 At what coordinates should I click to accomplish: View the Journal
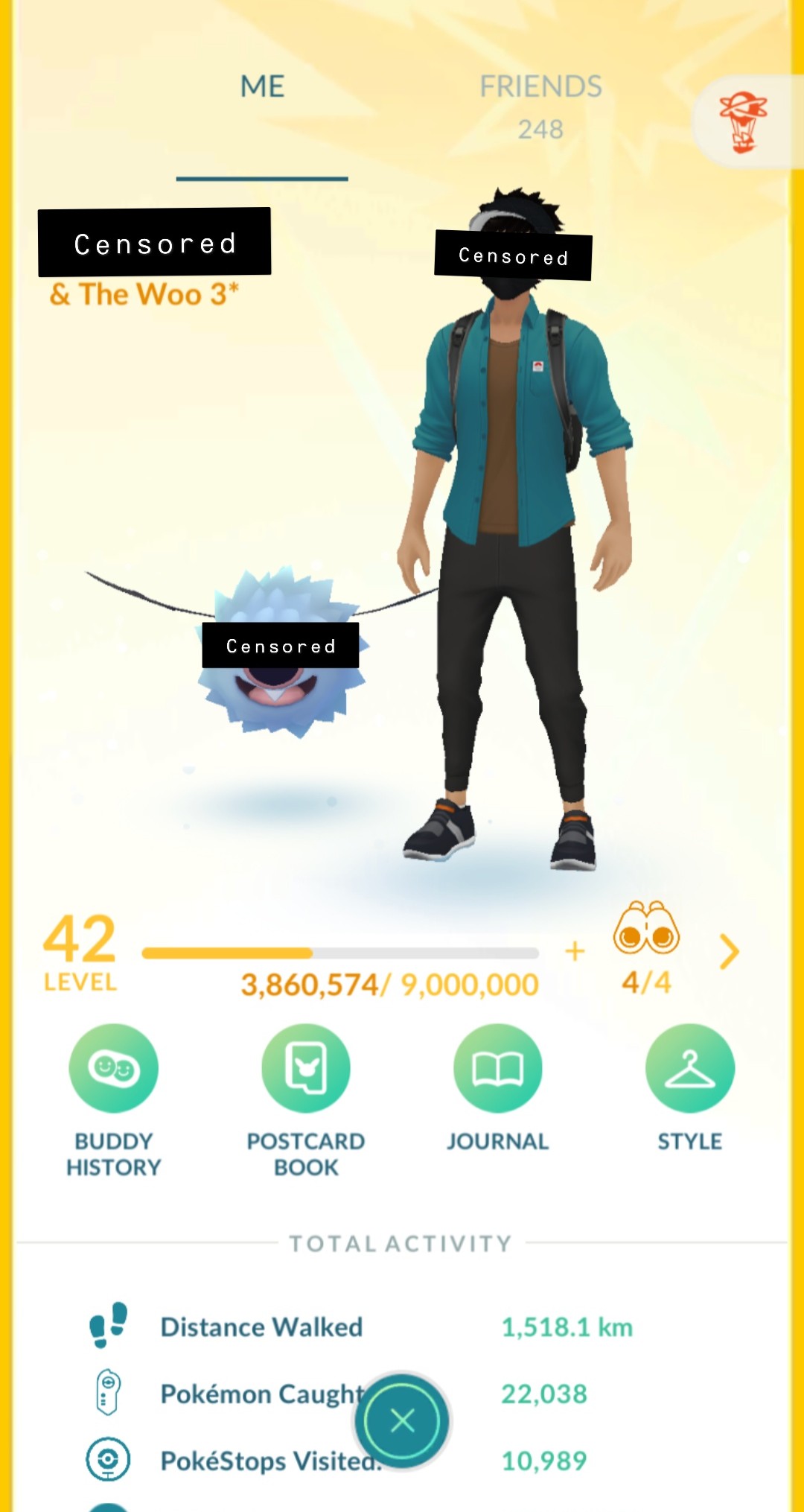pyautogui.click(x=497, y=1088)
